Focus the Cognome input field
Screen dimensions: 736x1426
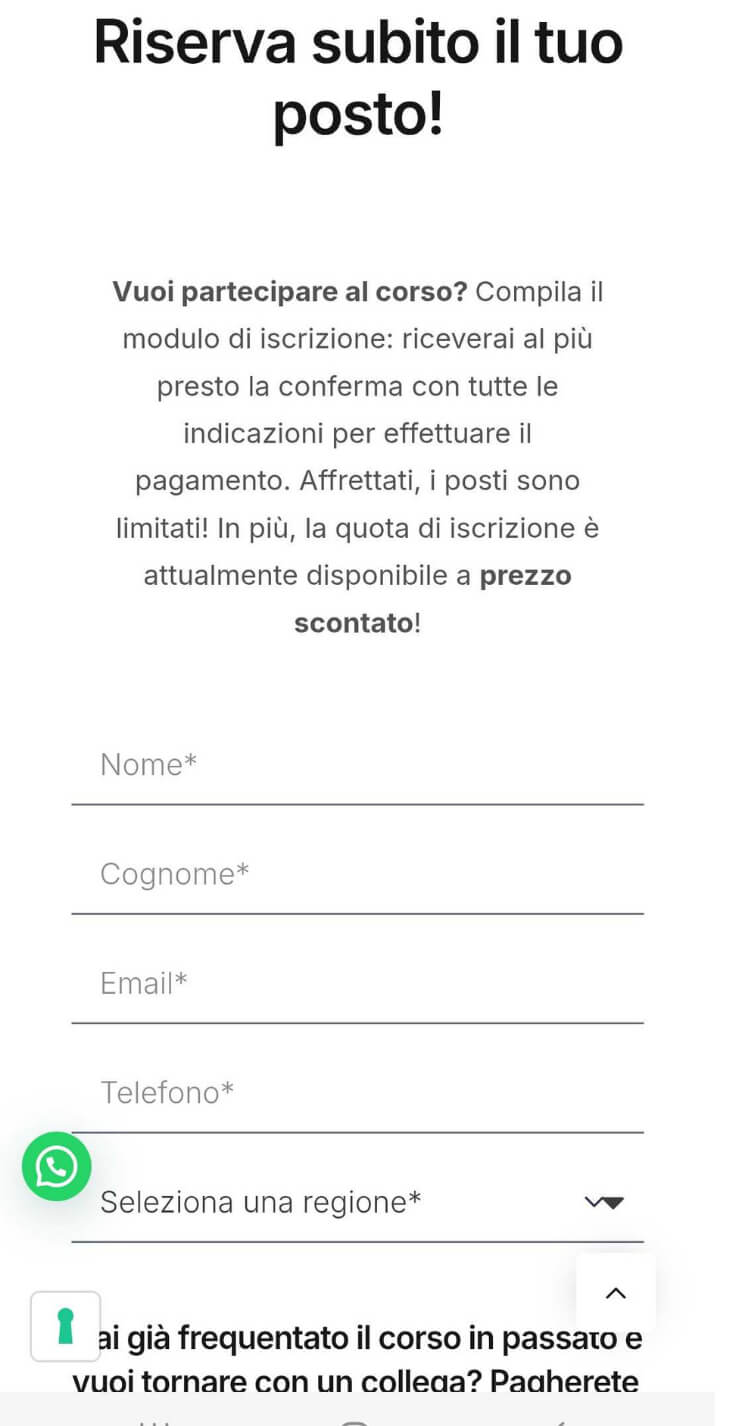(x=357, y=875)
